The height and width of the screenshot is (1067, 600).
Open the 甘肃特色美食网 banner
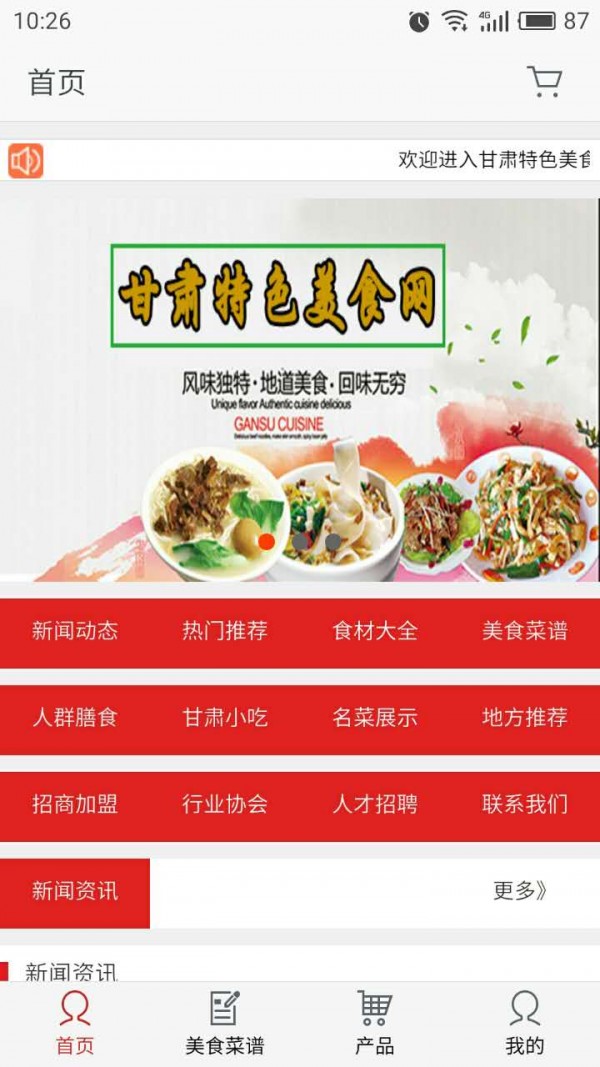pos(300,390)
